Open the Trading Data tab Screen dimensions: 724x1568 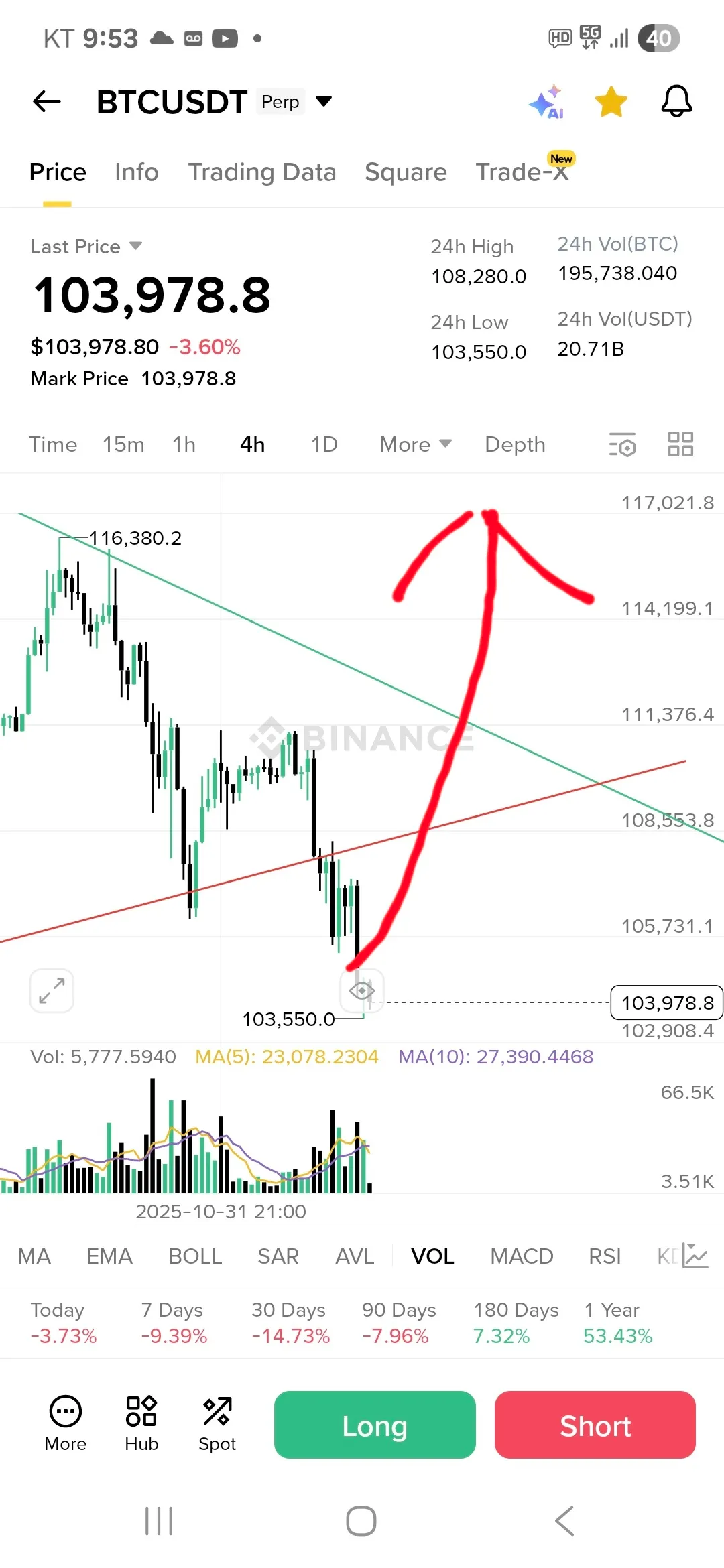point(261,172)
